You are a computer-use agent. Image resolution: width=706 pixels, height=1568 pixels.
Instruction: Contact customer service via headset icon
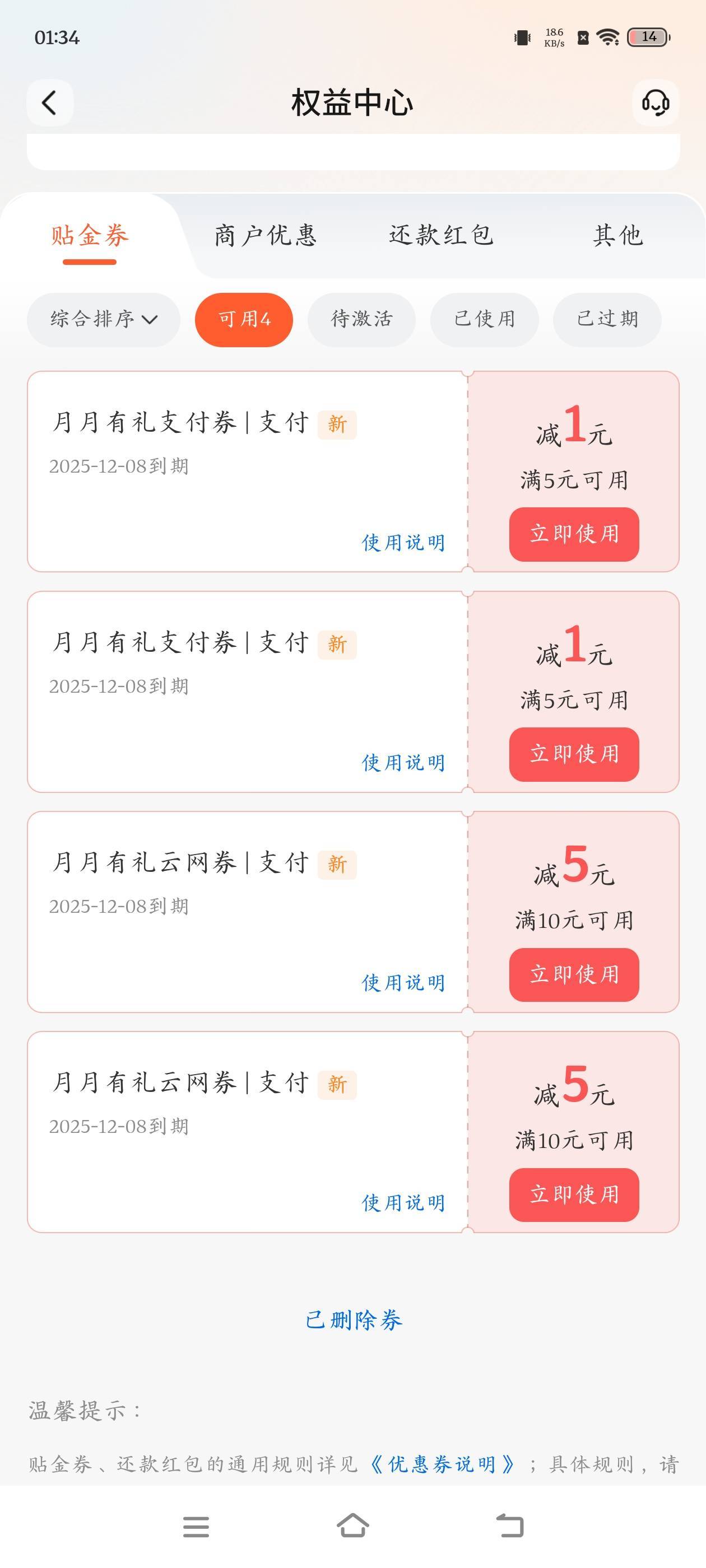[x=656, y=102]
